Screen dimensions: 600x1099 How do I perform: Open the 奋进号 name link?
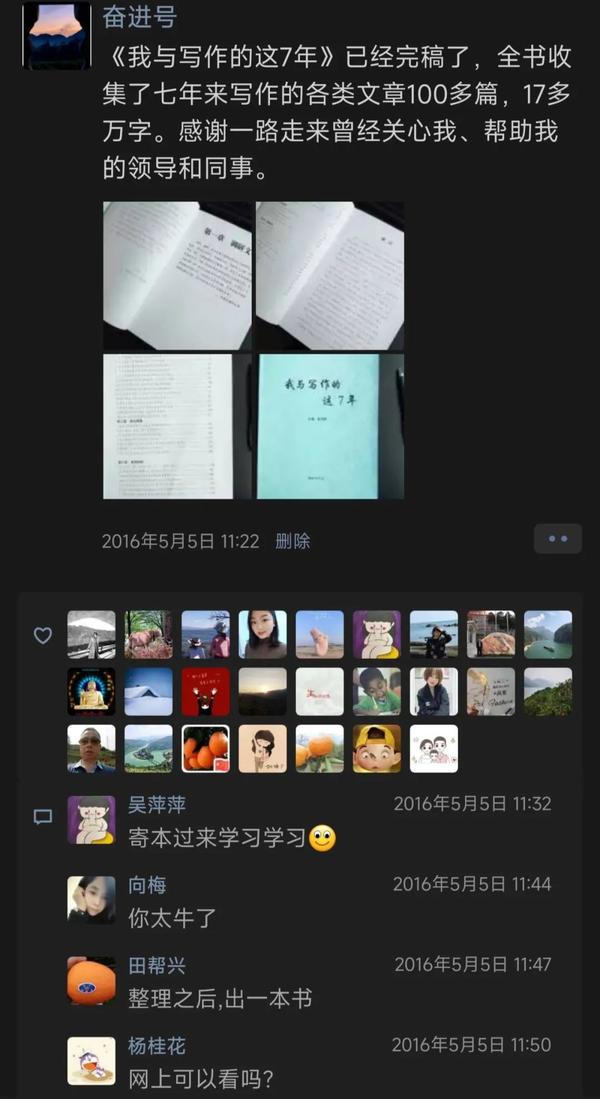[x=139, y=17]
